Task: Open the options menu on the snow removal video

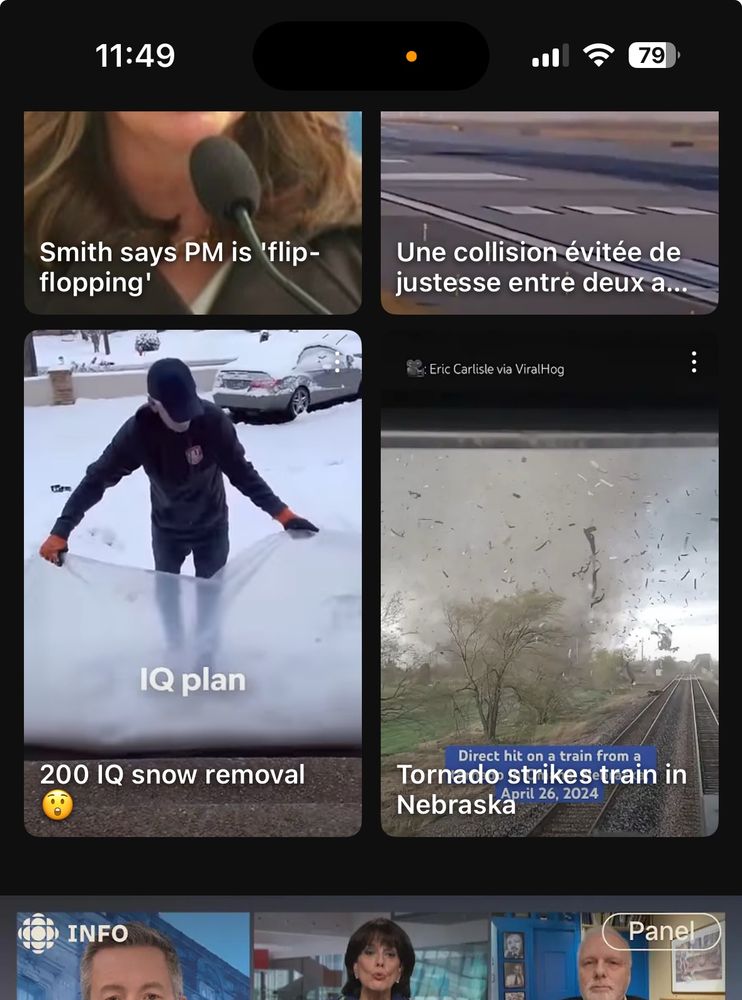Action: pos(337,363)
